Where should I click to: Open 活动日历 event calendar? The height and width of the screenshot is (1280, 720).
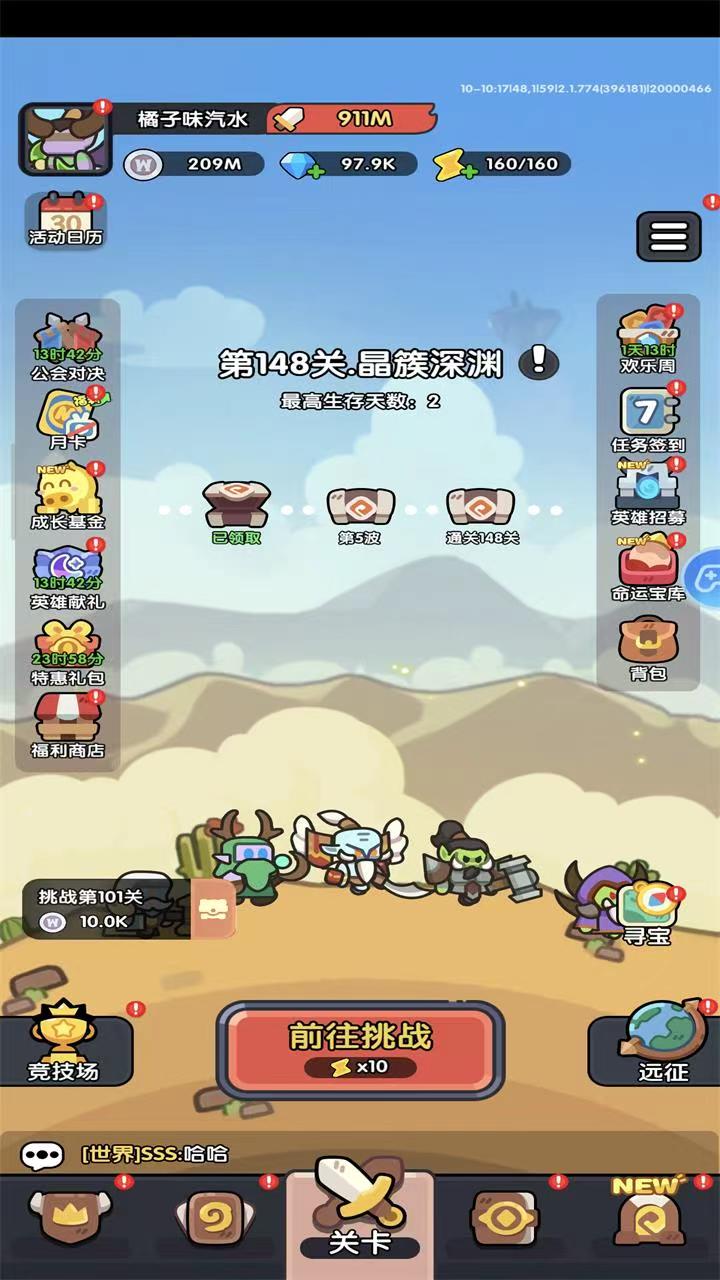(66, 219)
